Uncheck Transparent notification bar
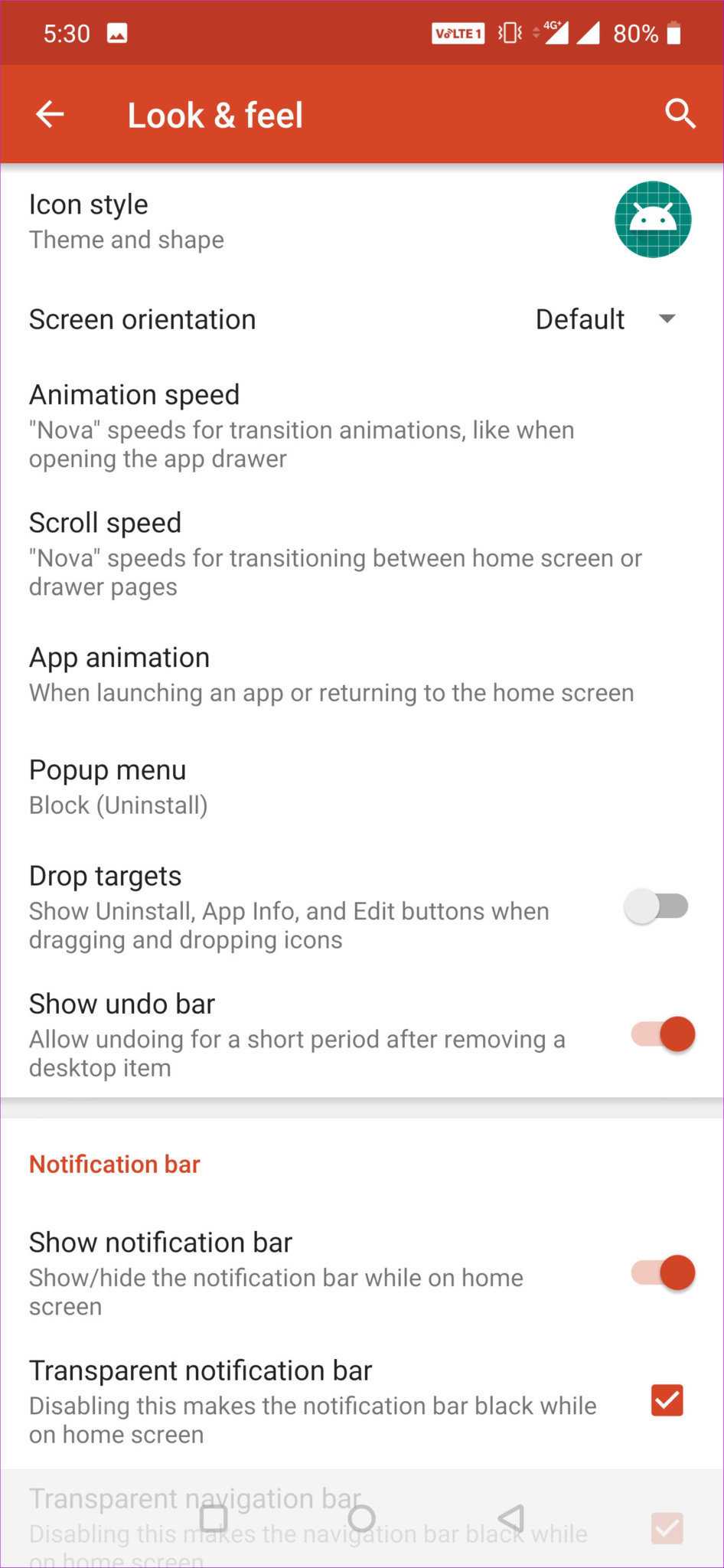724x1568 pixels. [x=667, y=1400]
